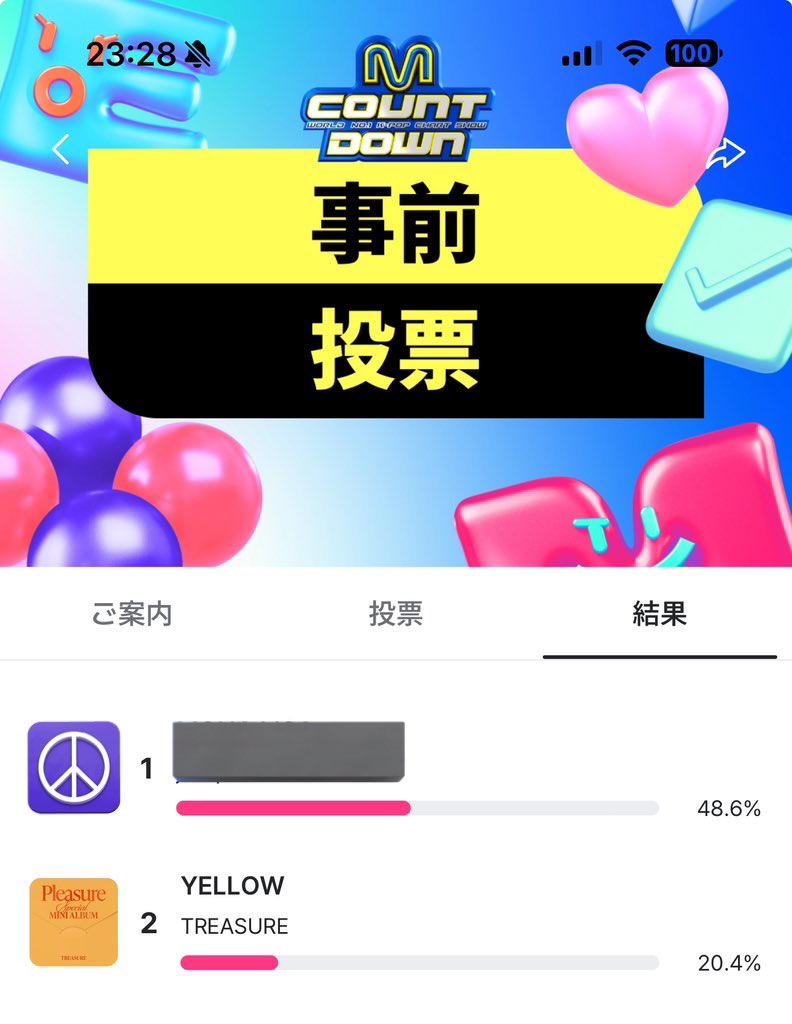This screenshot has width=792, height=1024.
Task: Go back using the left arrow
Action: 61,150
